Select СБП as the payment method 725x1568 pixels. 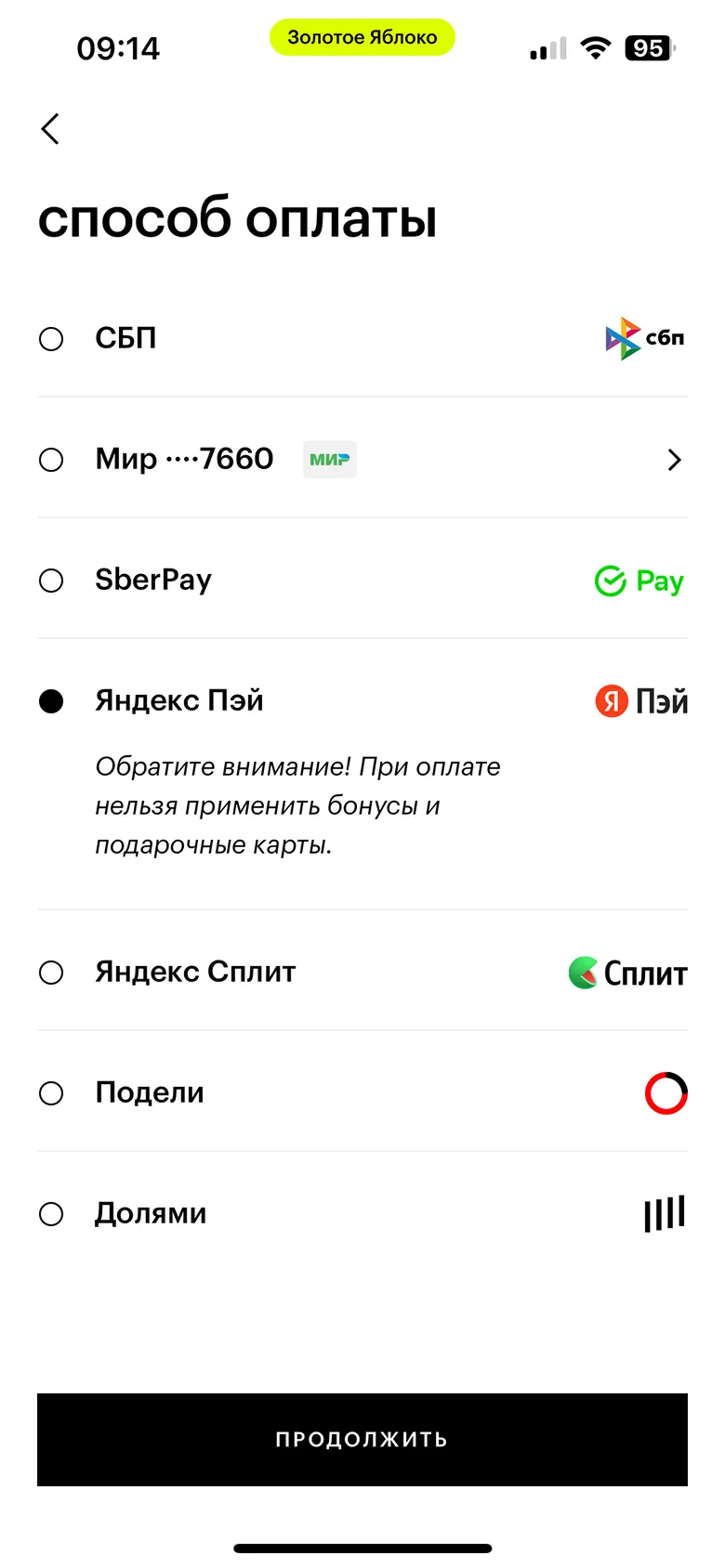362,338
